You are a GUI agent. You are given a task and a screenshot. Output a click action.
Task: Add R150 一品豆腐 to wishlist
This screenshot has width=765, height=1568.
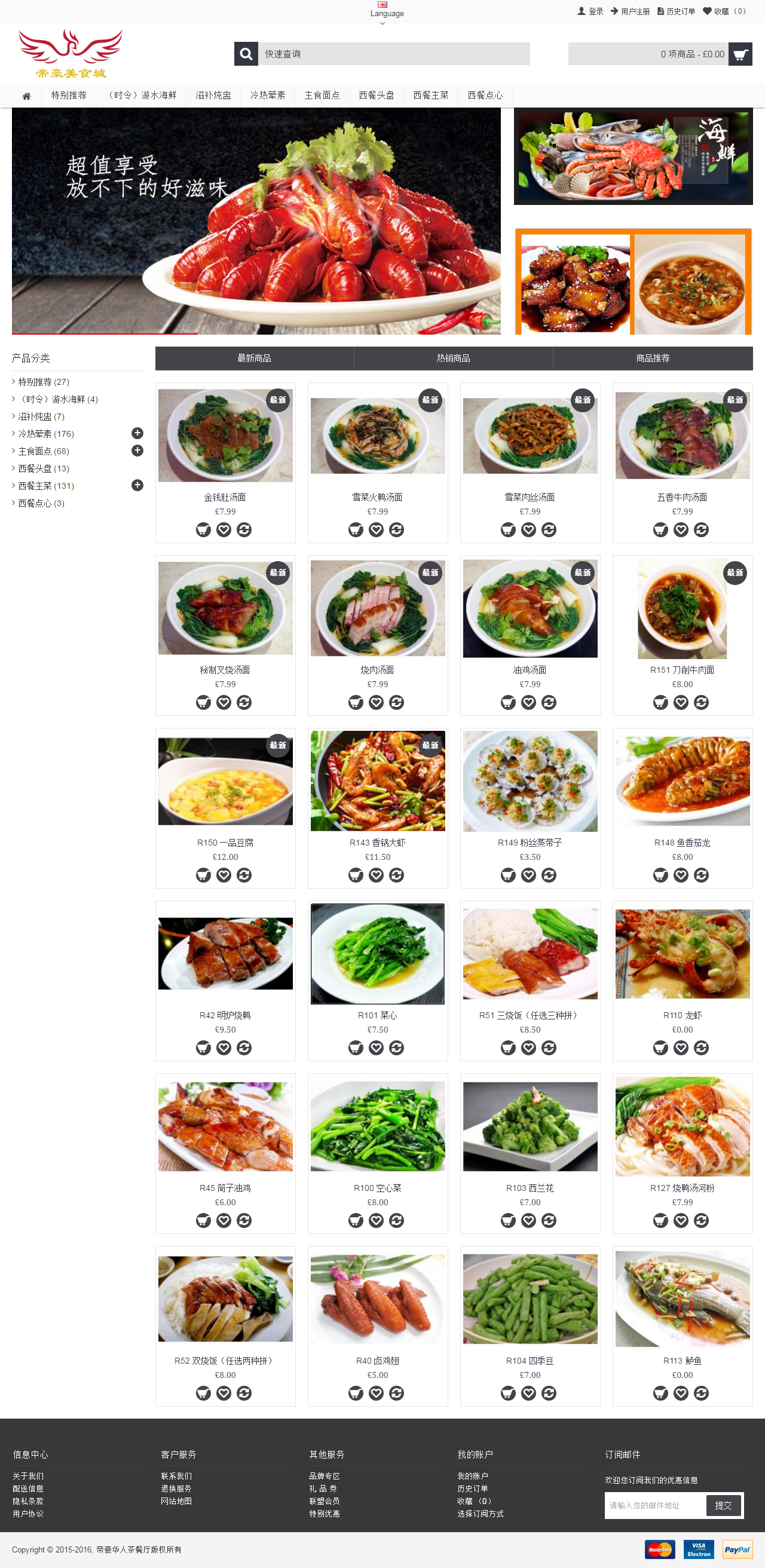[x=224, y=875]
